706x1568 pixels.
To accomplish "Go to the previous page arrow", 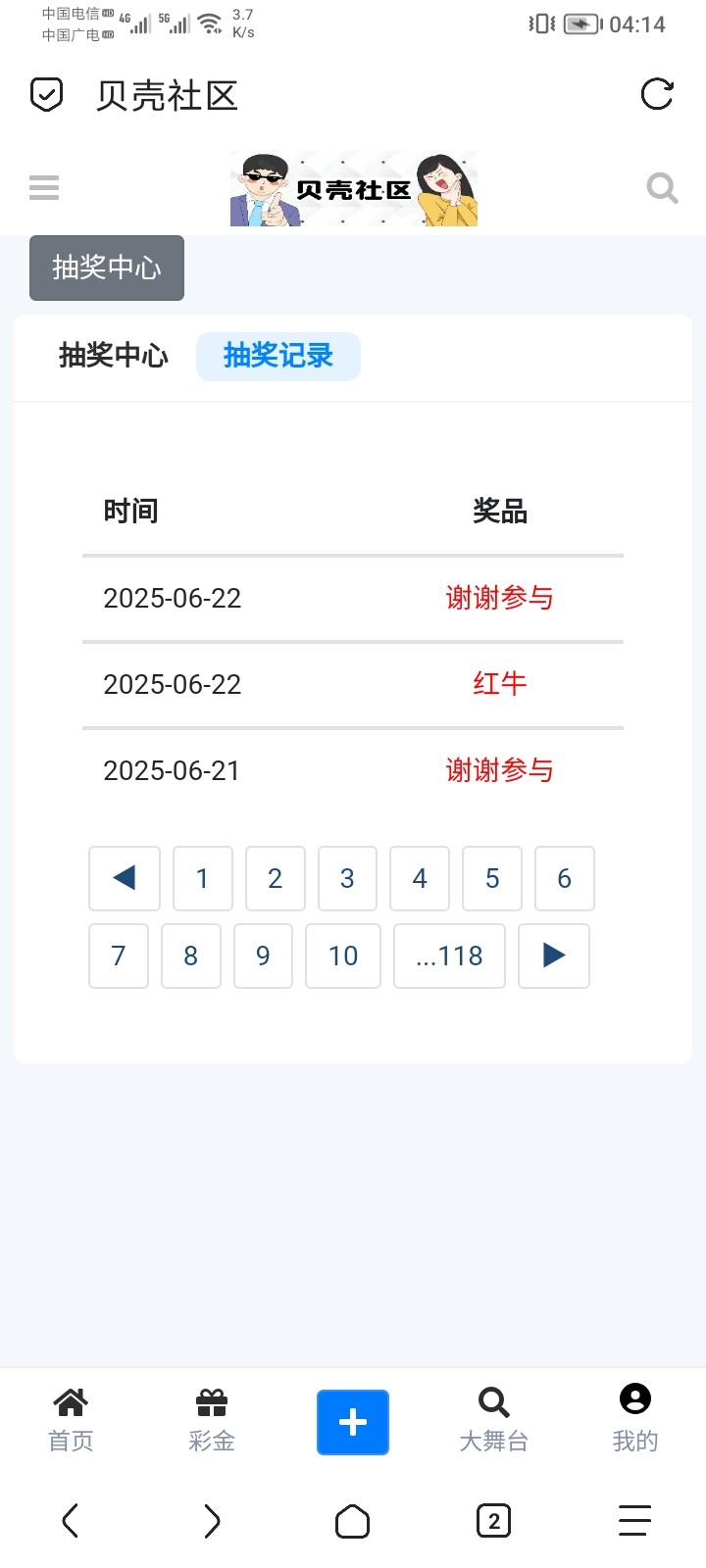I will tap(125, 878).
